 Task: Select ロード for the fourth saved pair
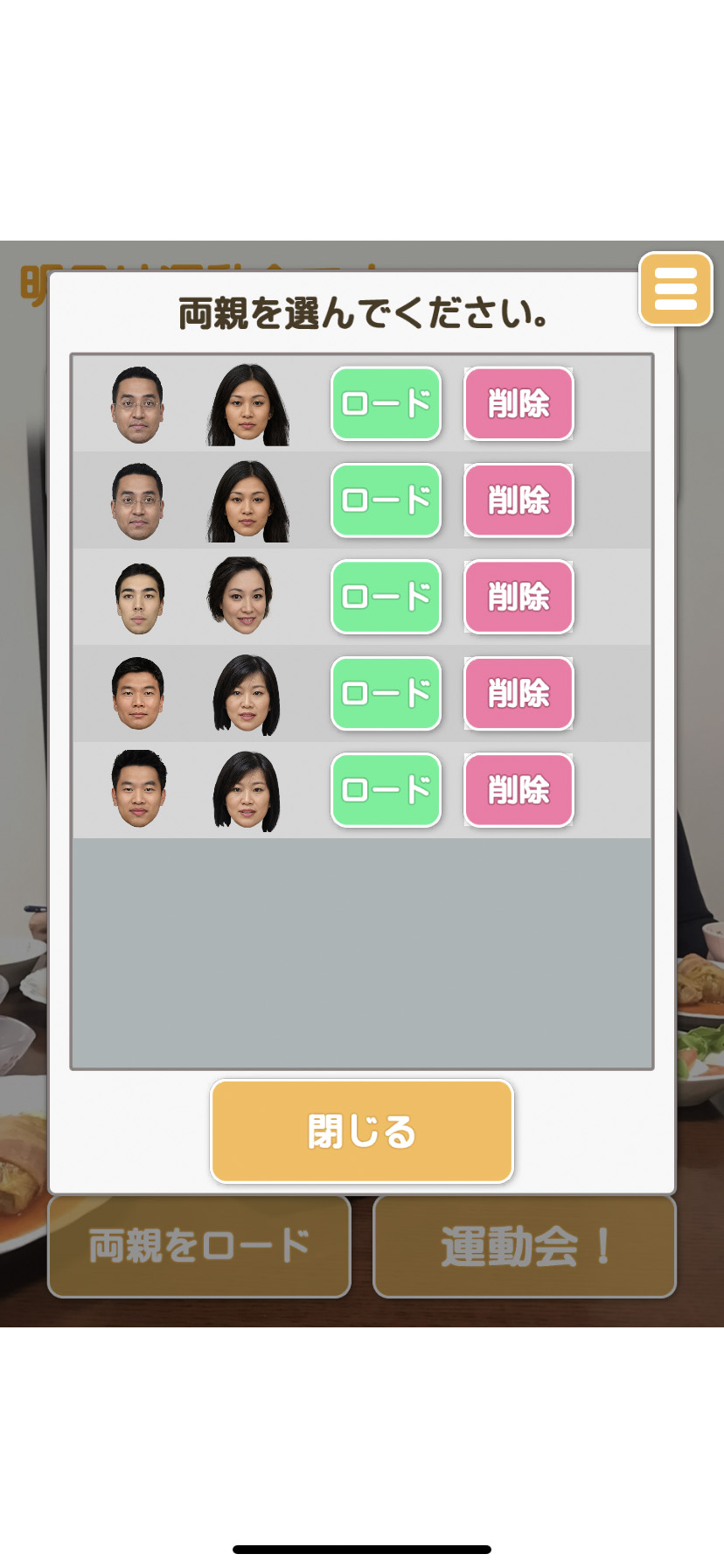click(x=386, y=694)
